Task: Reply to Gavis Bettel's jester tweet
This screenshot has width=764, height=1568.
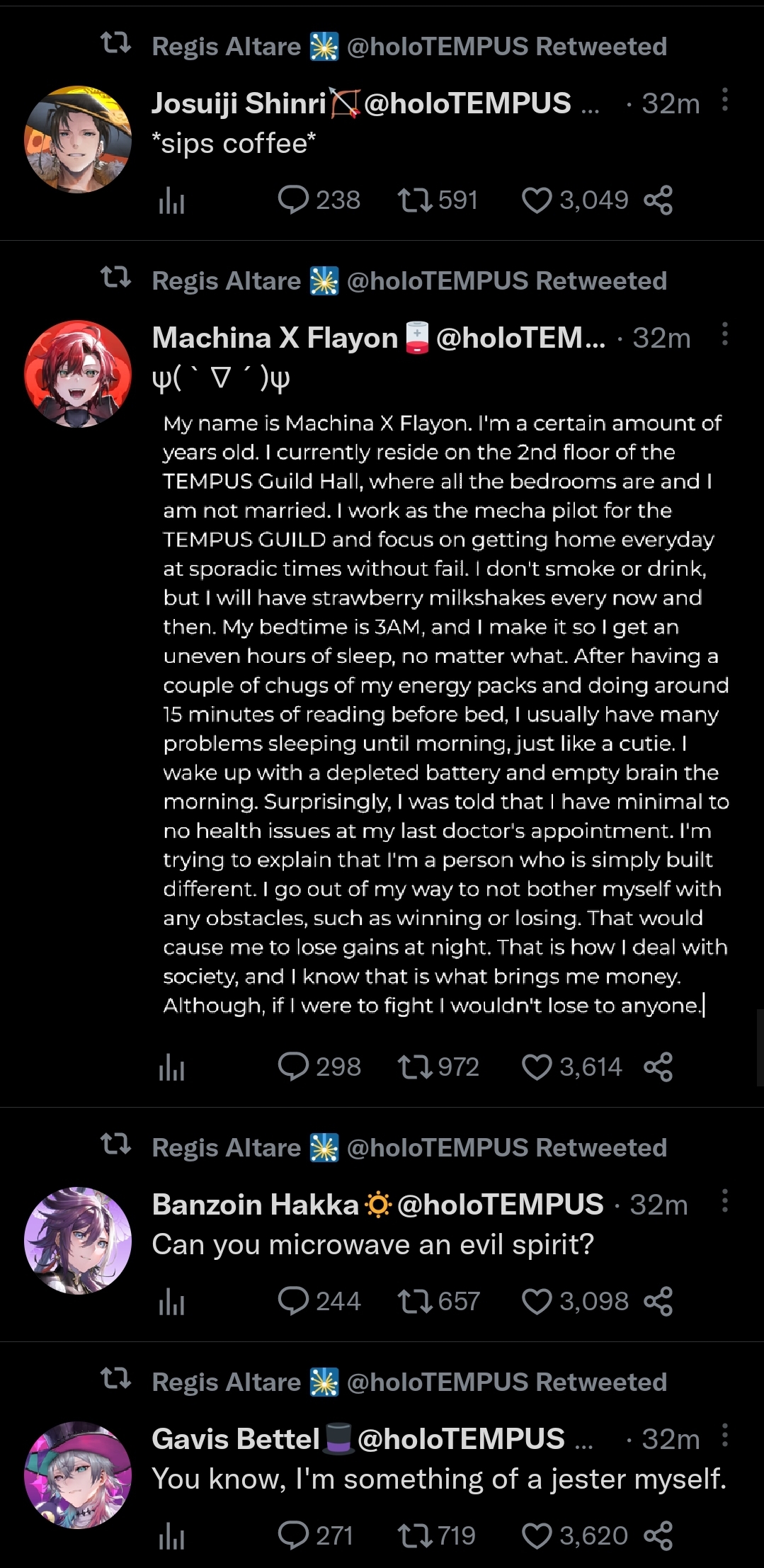Action: [293, 1535]
